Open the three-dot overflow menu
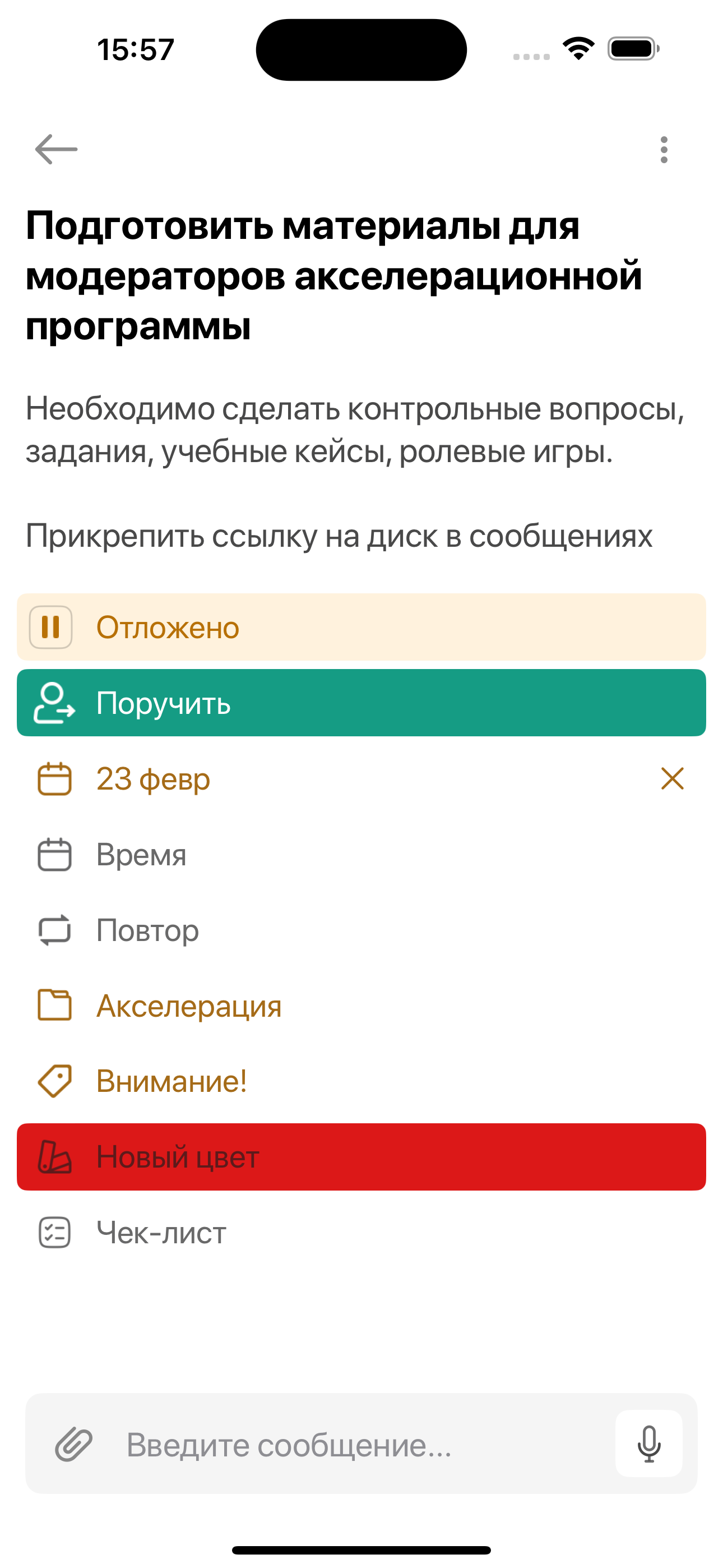Viewport: 723px width, 1568px height. [x=664, y=150]
